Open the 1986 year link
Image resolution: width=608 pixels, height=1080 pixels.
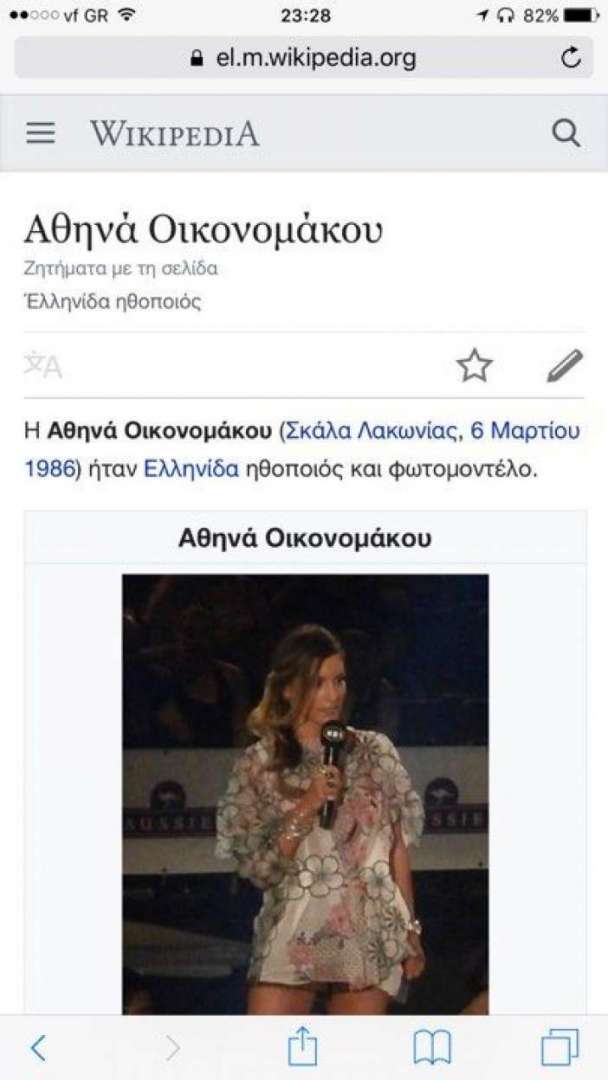[x=48, y=470]
